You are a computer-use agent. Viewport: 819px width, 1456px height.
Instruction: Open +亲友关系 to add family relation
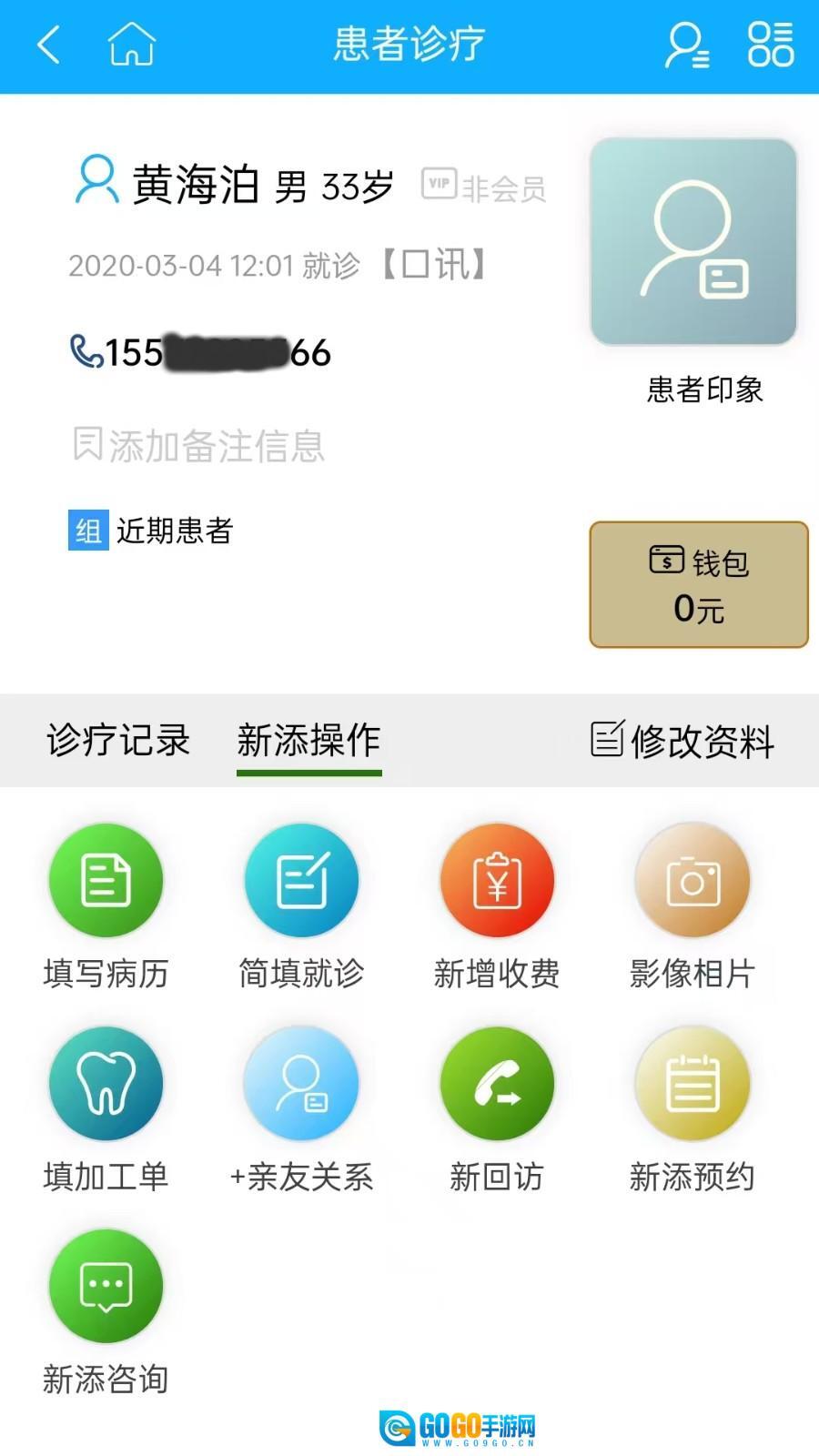(300, 1083)
